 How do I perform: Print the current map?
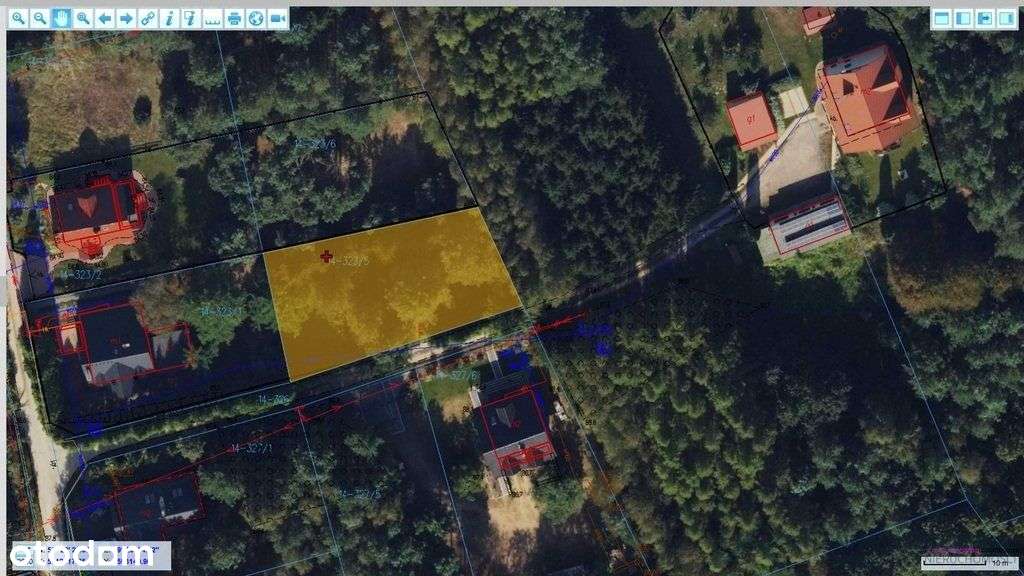coord(234,18)
